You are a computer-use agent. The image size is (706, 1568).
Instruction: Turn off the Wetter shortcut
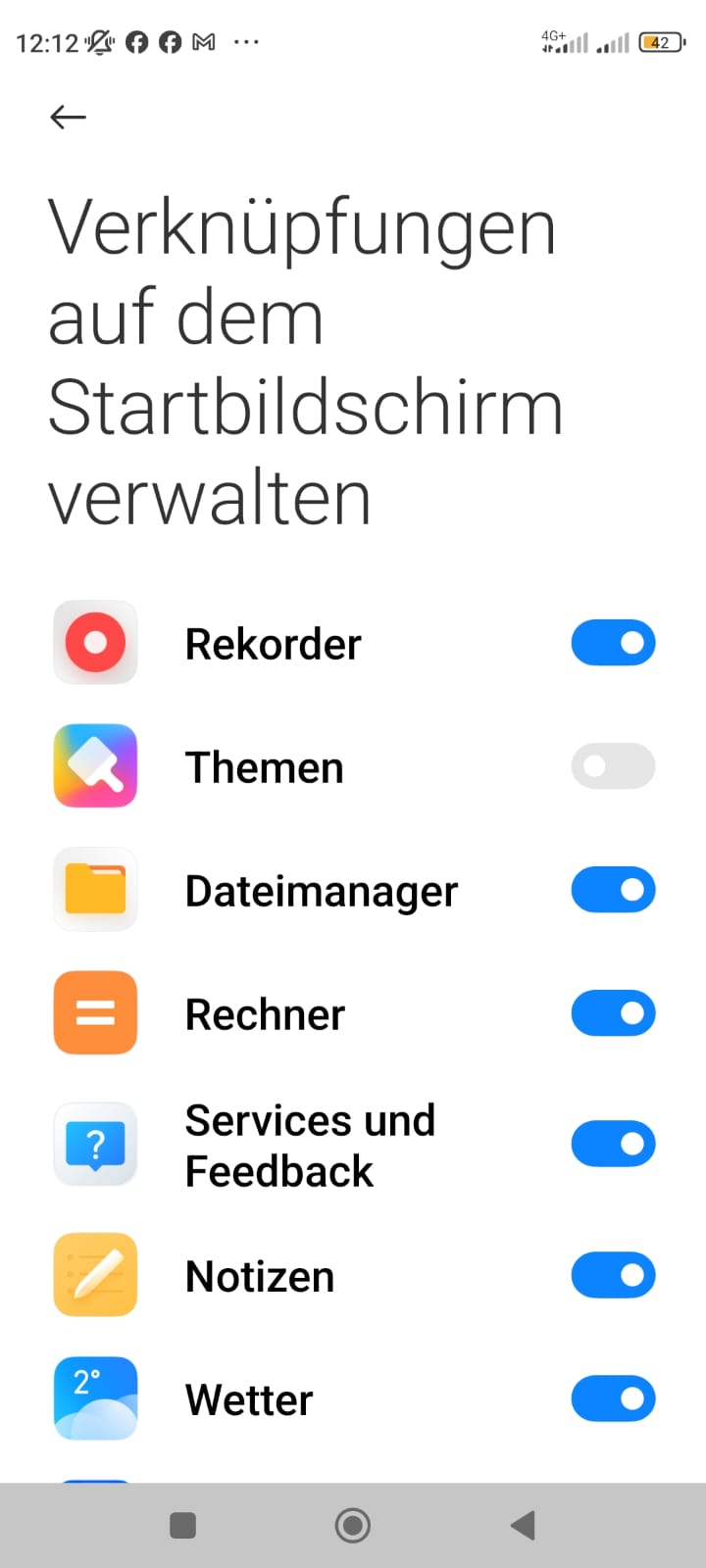click(x=613, y=1398)
